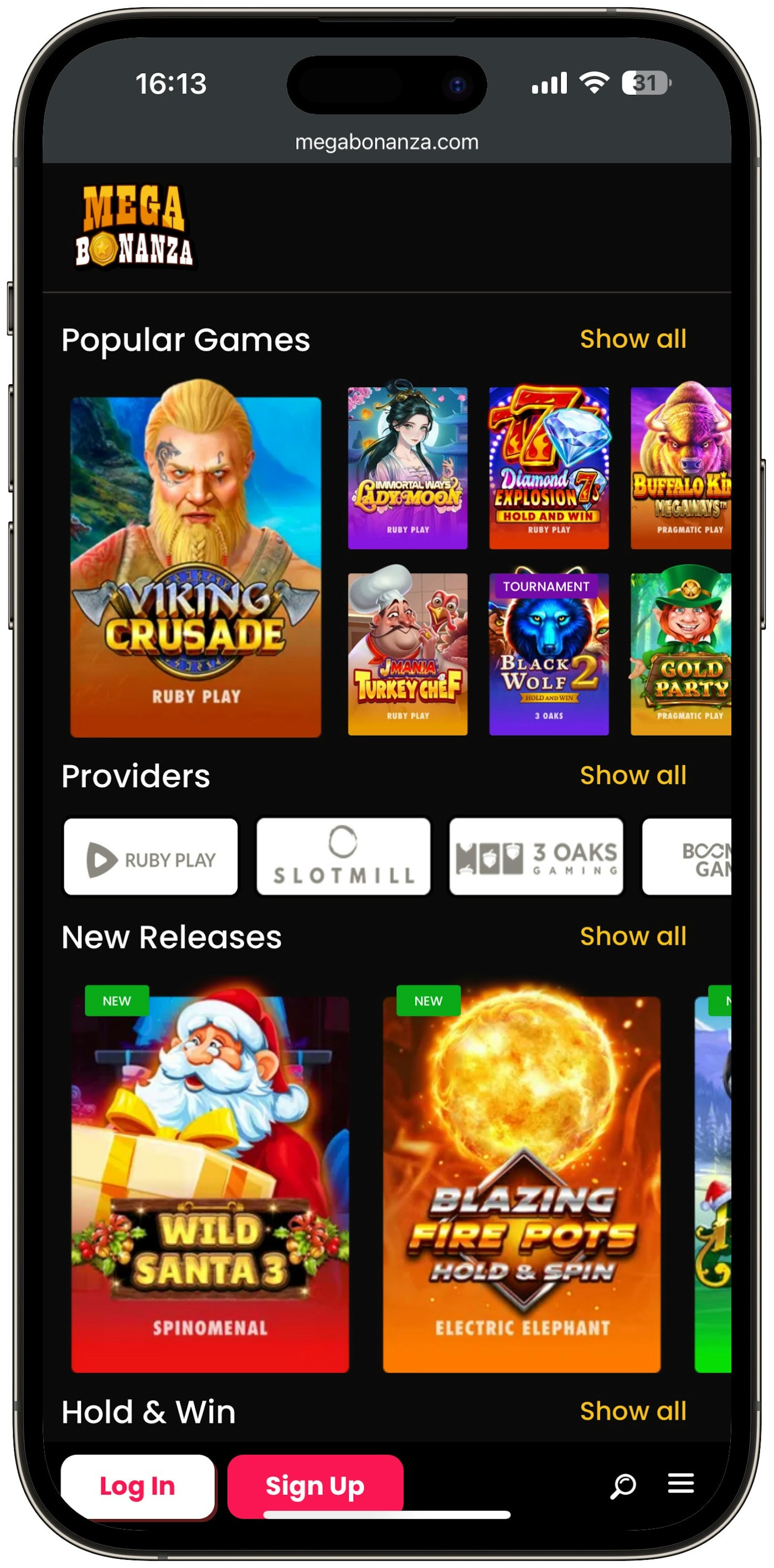This screenshot has height=1568, width=774.
Task: Open the search magnifier icon
Action: coord(623,1486)
